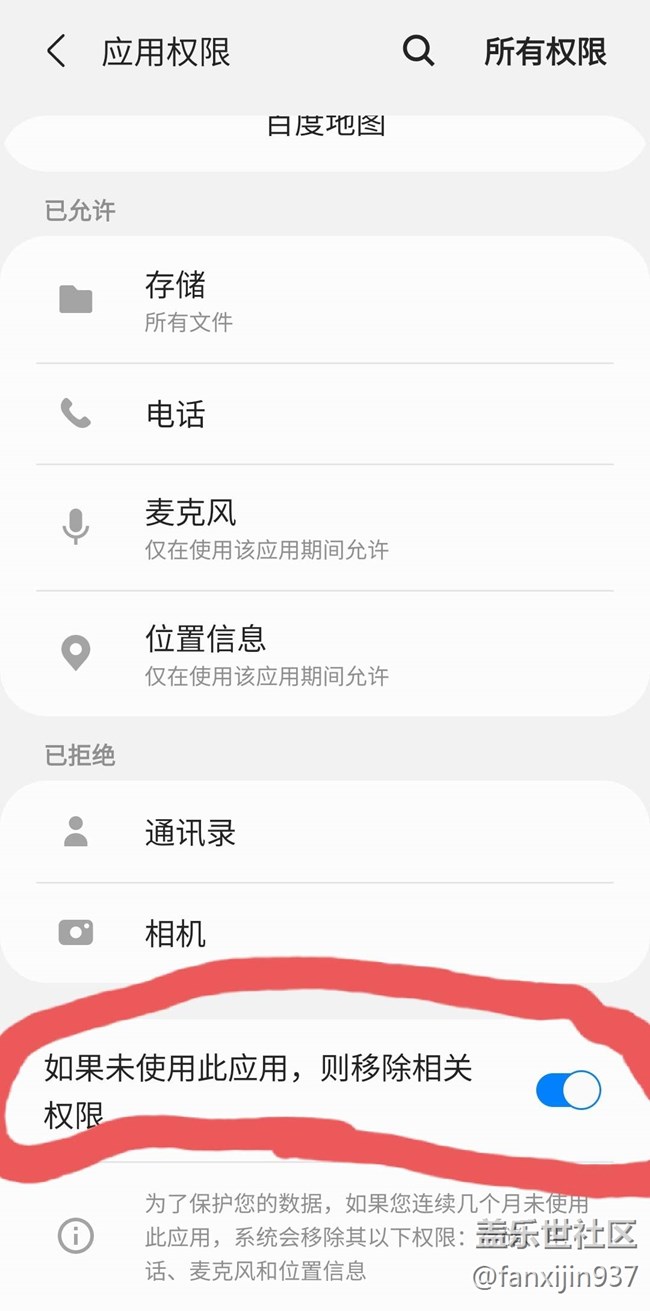Open 所有权限 in the top bar
The image size is (650, 1311).
coord(545,51)
